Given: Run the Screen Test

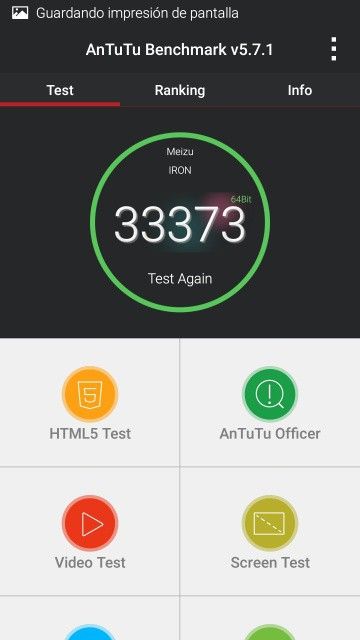Looking at the screenshot, I should tap(270, 531).
